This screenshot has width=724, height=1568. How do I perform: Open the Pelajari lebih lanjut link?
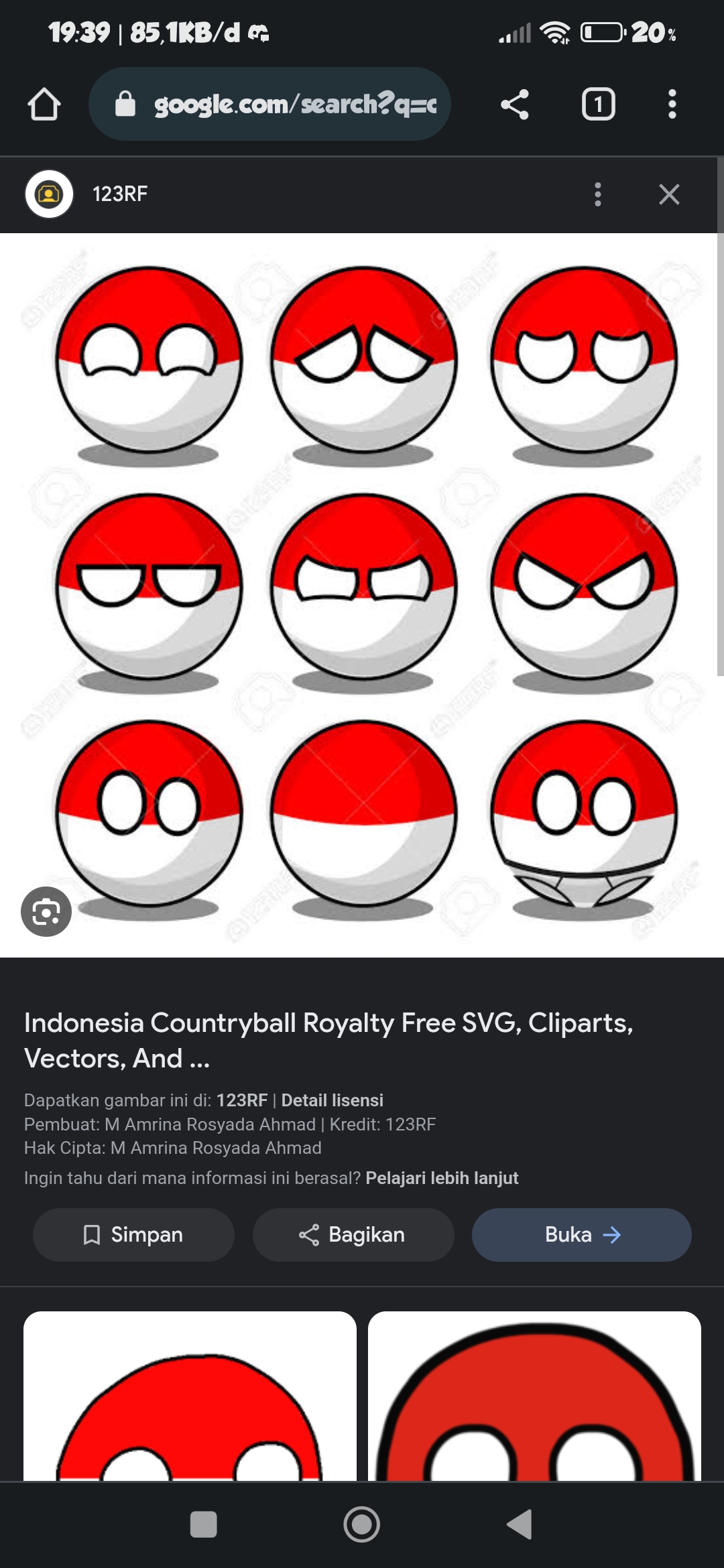point(442,1178)
